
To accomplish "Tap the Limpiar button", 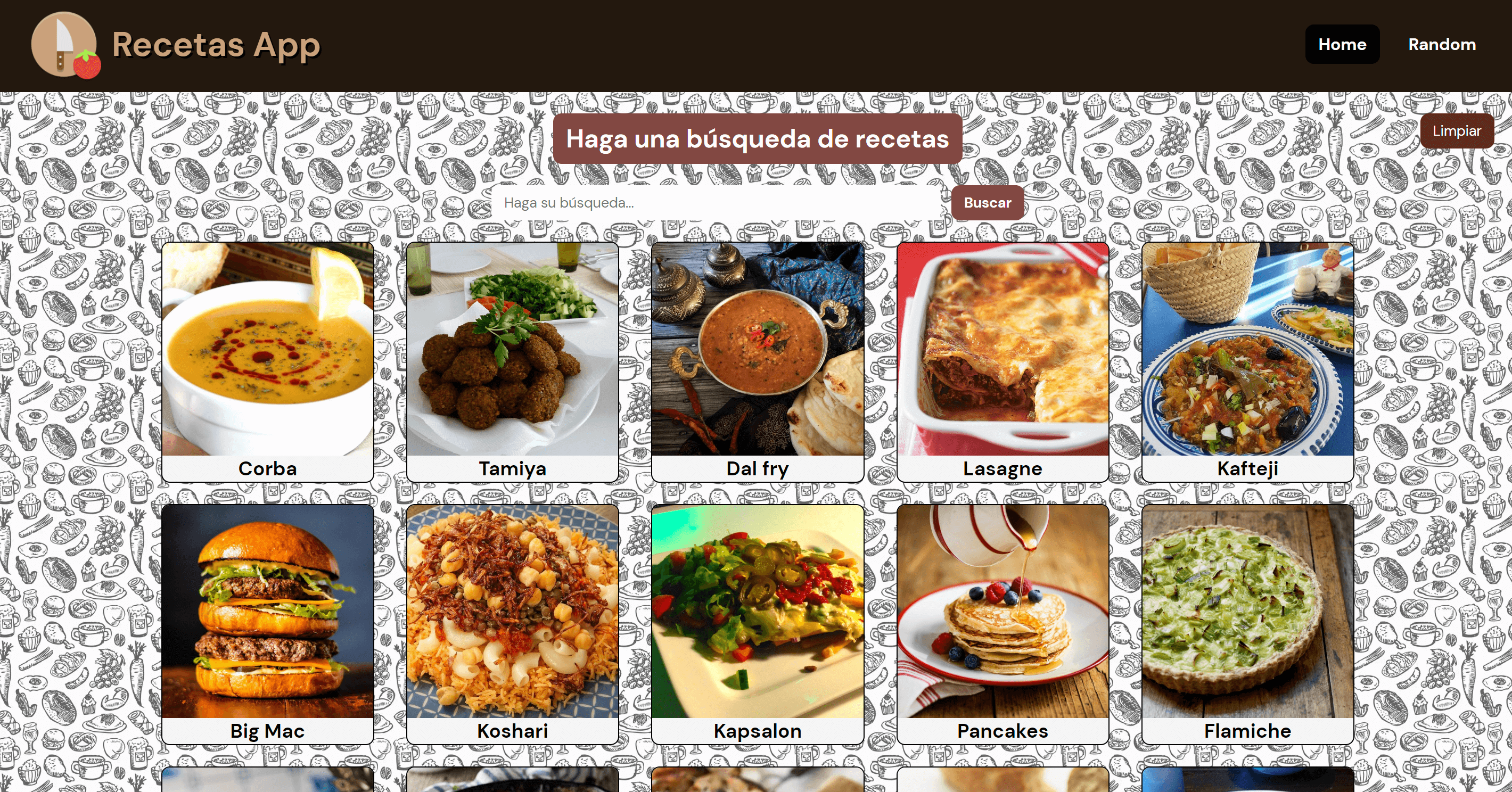I will [1456, 131].
